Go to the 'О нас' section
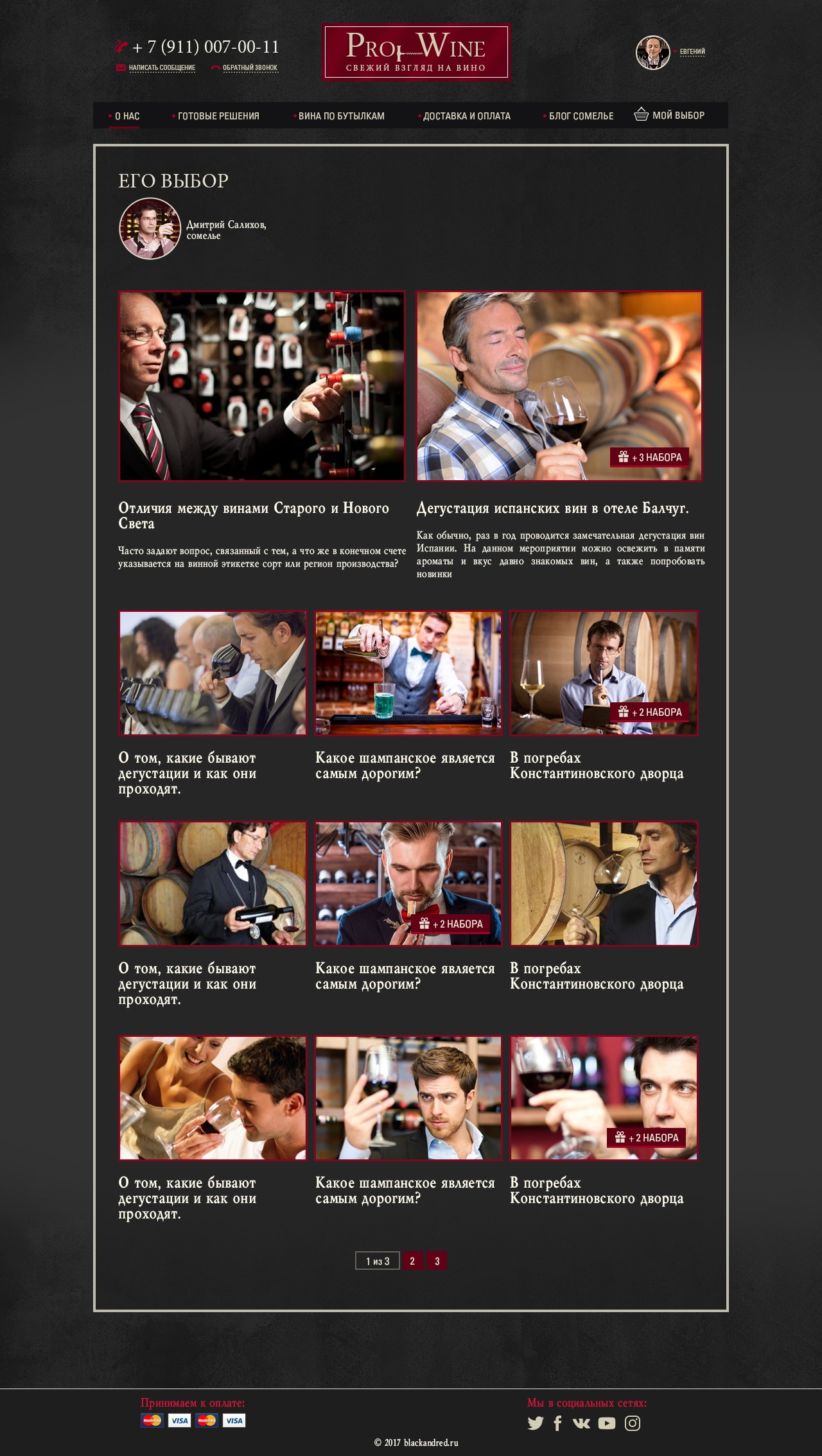Image resolution: width=822 pixels, height=1456 pixels. coord(127,116)
